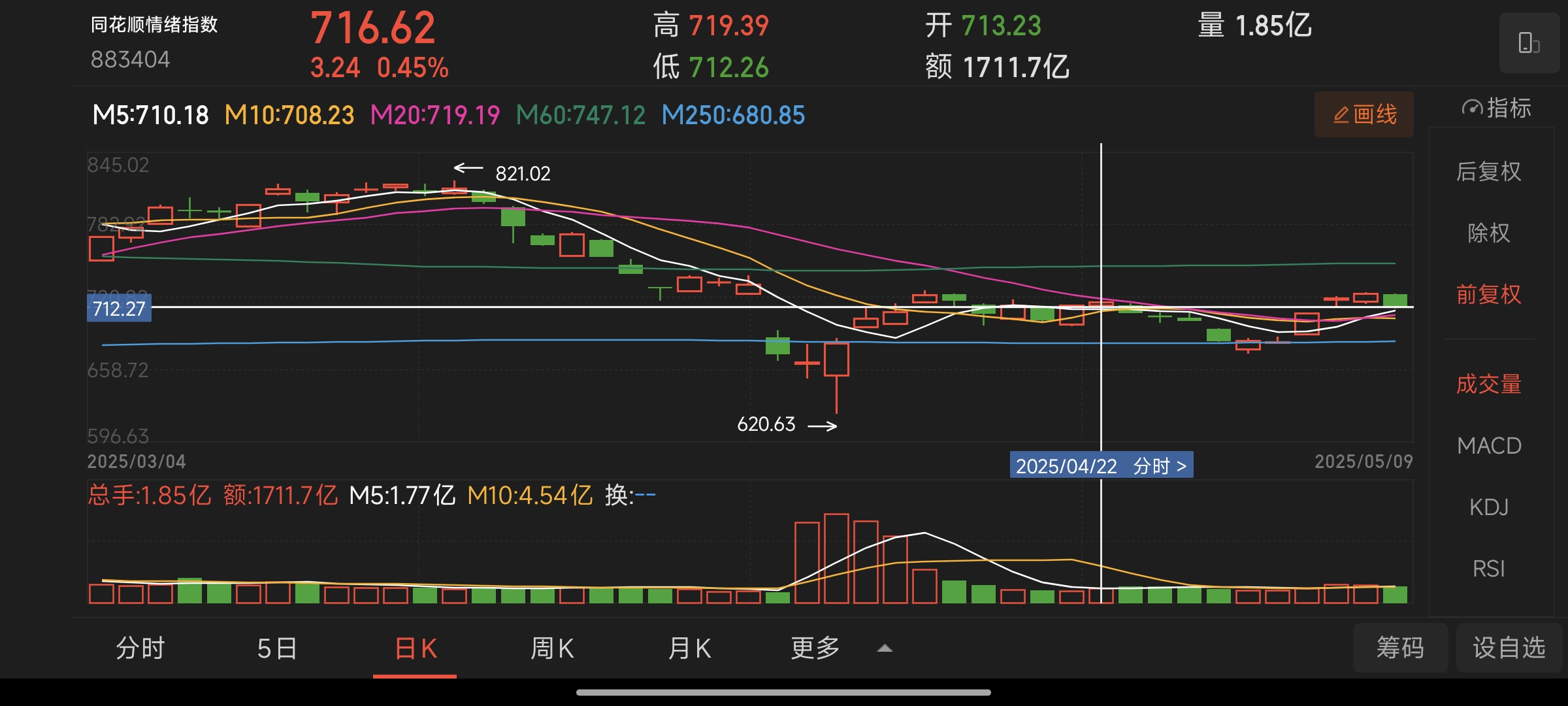Screen dimensions: 1568x706
Task: Switch to the 月K monthly chart
Action: pos(689,648)
